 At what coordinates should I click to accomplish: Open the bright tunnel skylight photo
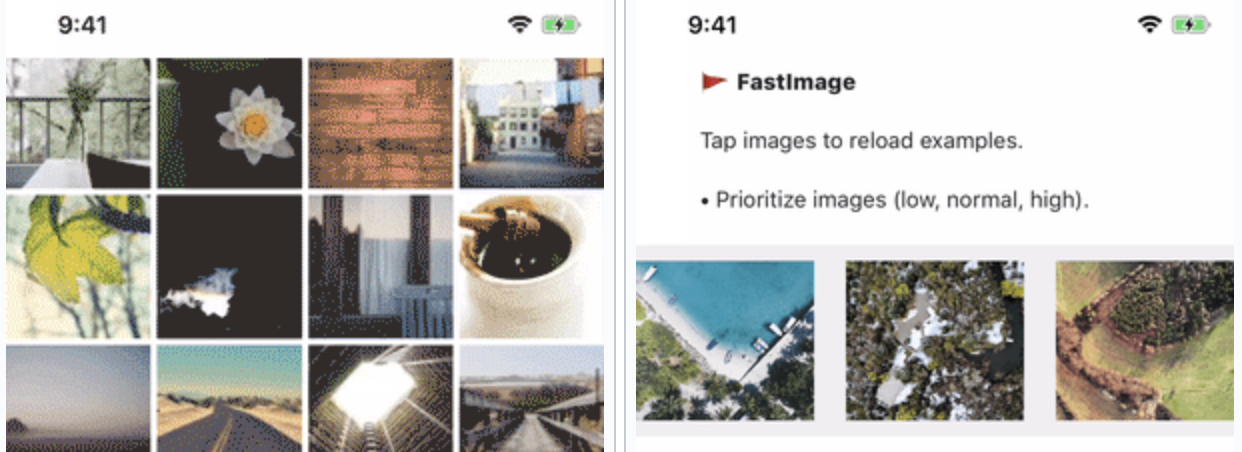(380, 398)
